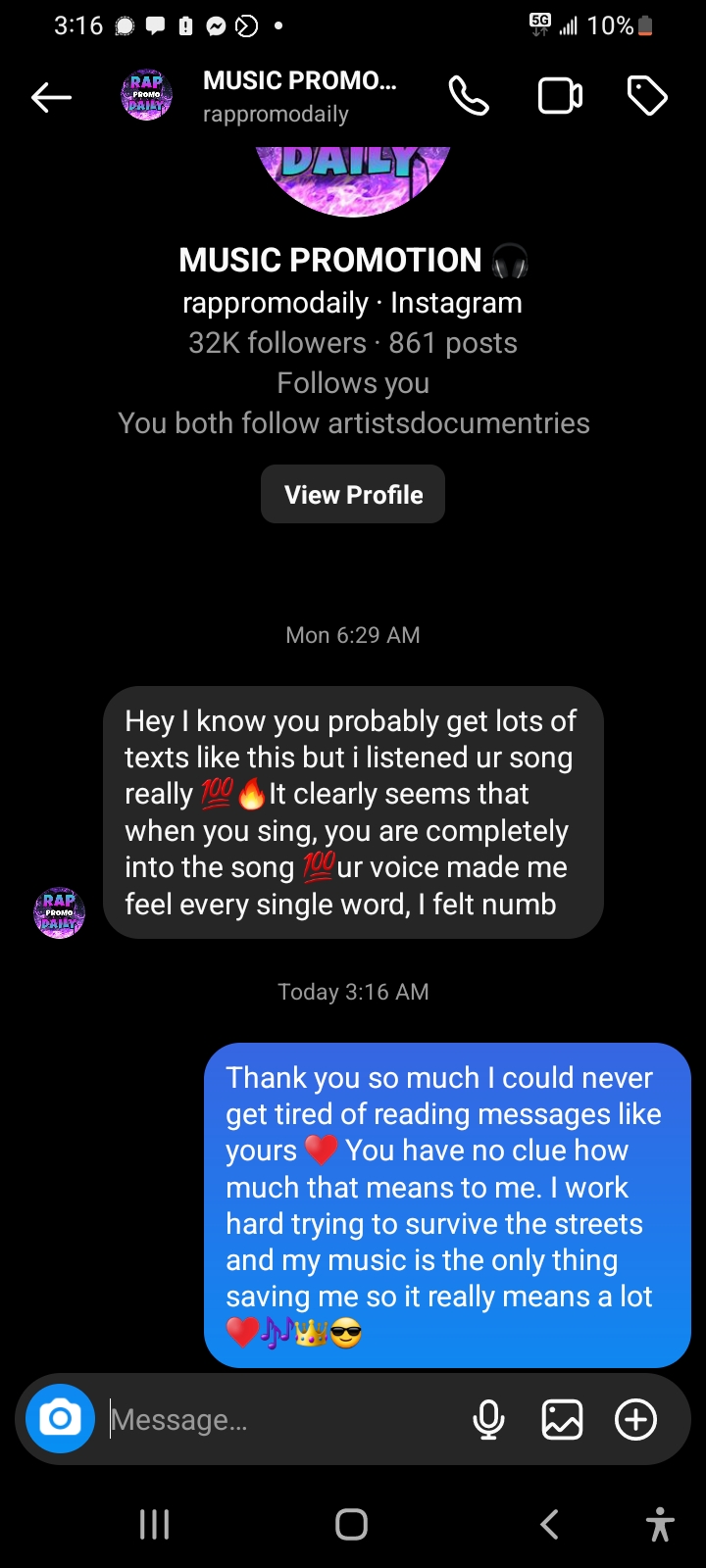Record a voice message with the microphone

488,1420
